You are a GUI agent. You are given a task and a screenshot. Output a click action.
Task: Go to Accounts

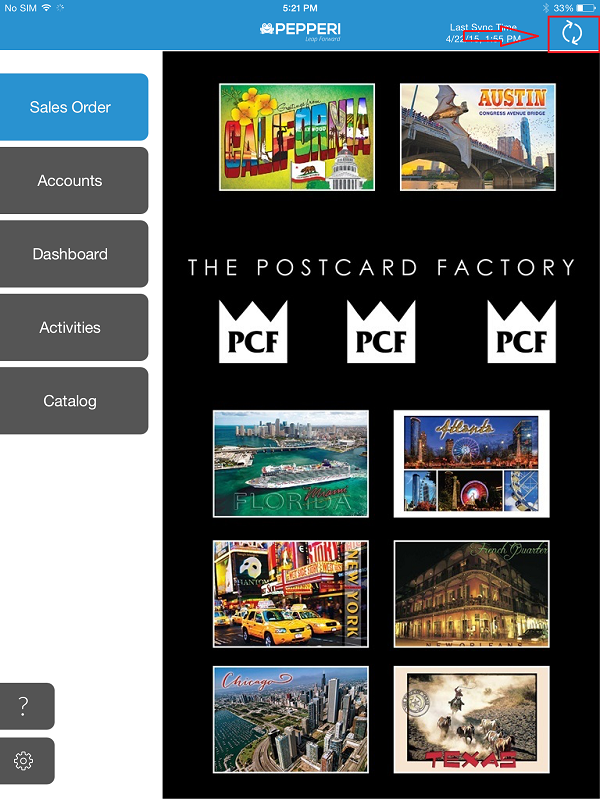coord(72,181)
